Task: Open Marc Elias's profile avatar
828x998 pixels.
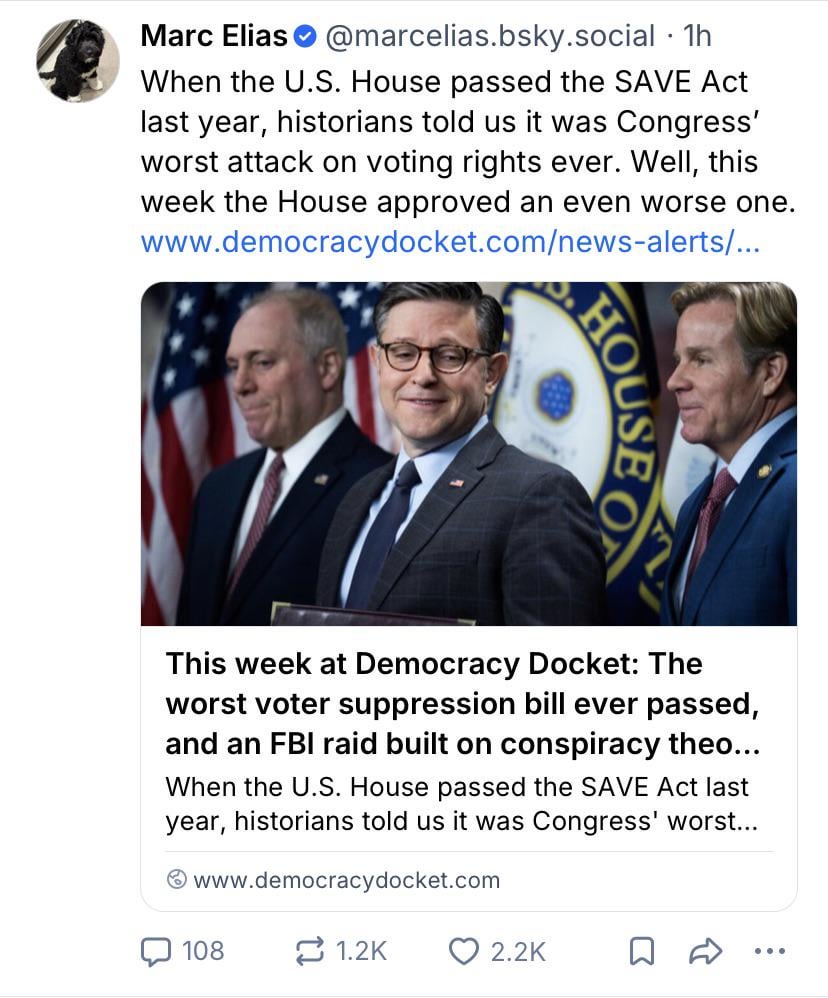Action: (77, 60)
